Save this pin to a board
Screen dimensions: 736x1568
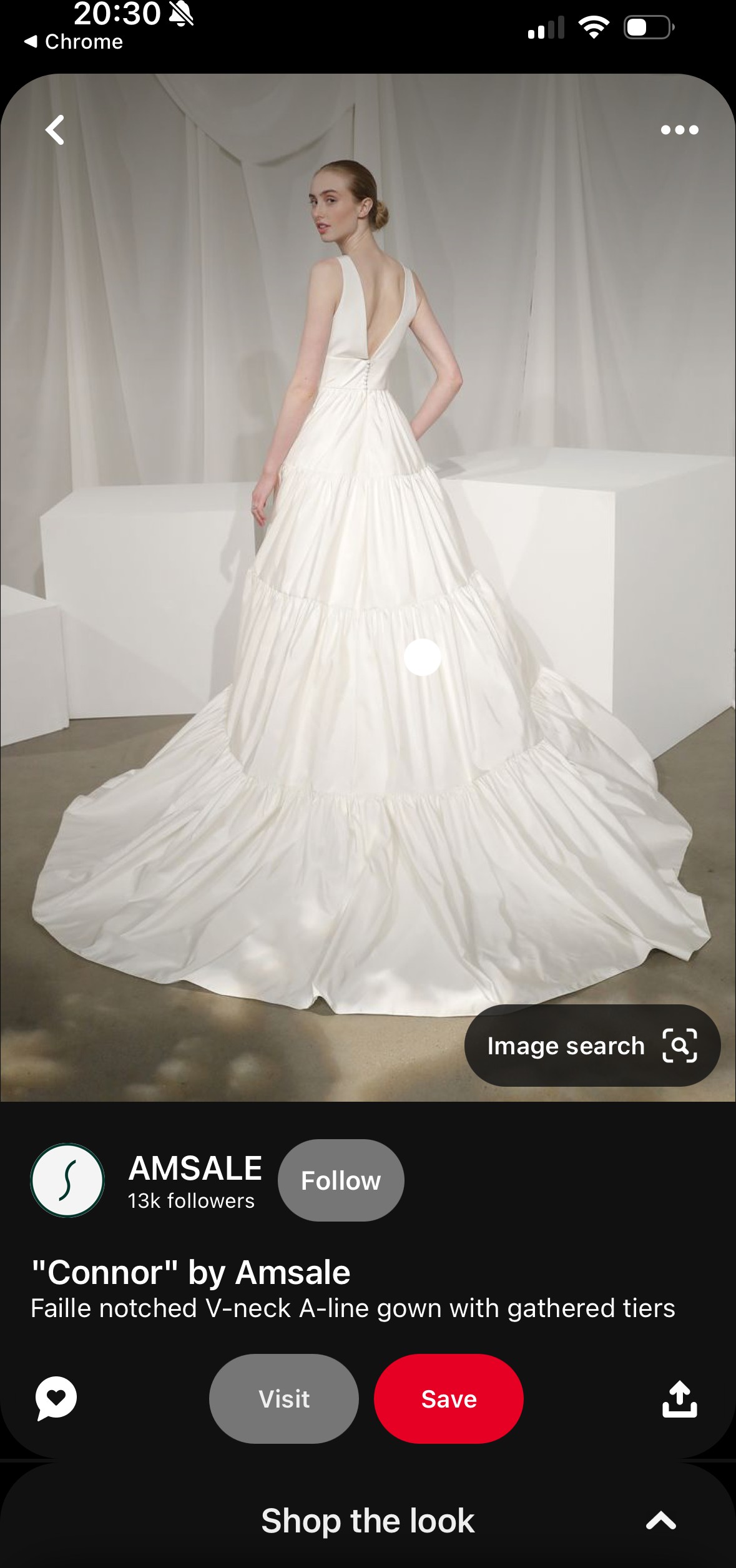(448, 1399)
